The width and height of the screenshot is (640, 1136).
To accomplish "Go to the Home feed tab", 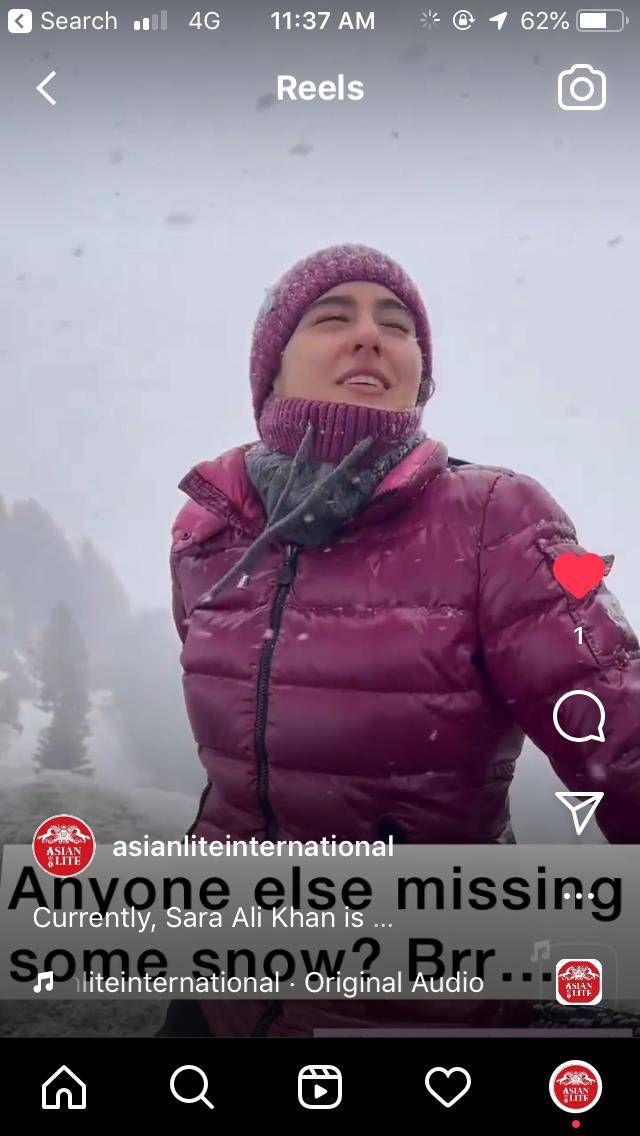I will tap(64, 1087).
